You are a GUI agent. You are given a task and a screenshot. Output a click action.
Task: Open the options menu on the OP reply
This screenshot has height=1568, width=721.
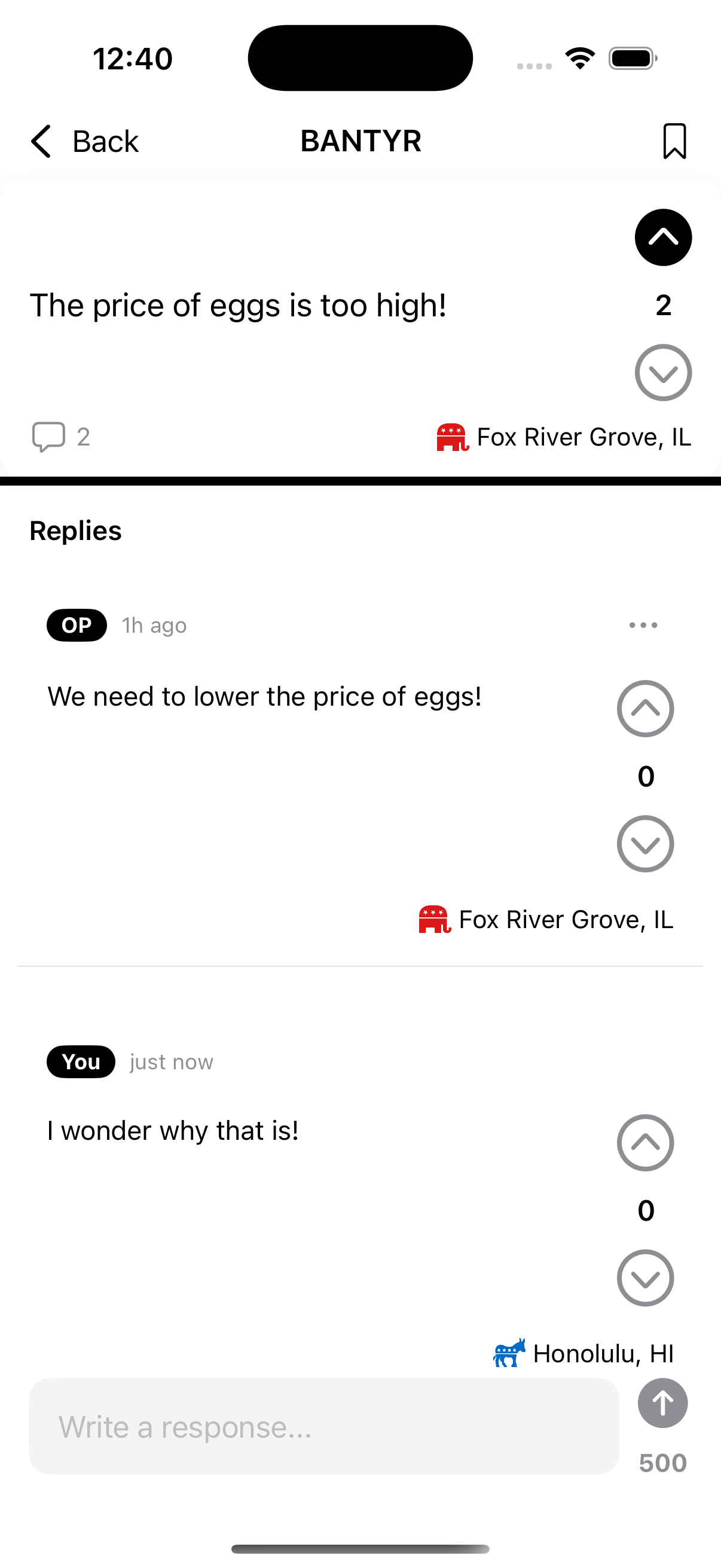click(642, 624)
